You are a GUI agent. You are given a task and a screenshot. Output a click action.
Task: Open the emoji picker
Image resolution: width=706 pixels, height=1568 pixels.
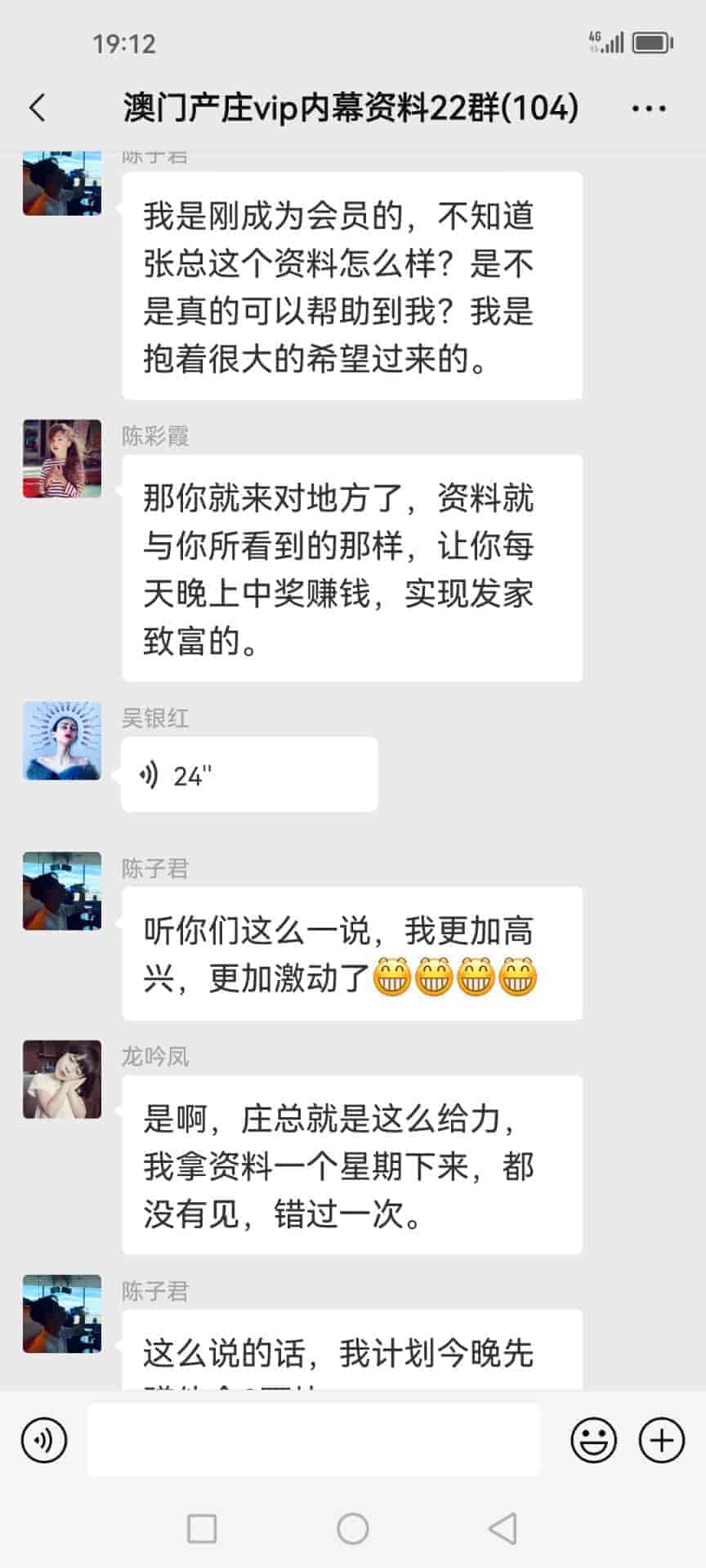tap(593, 1440)
